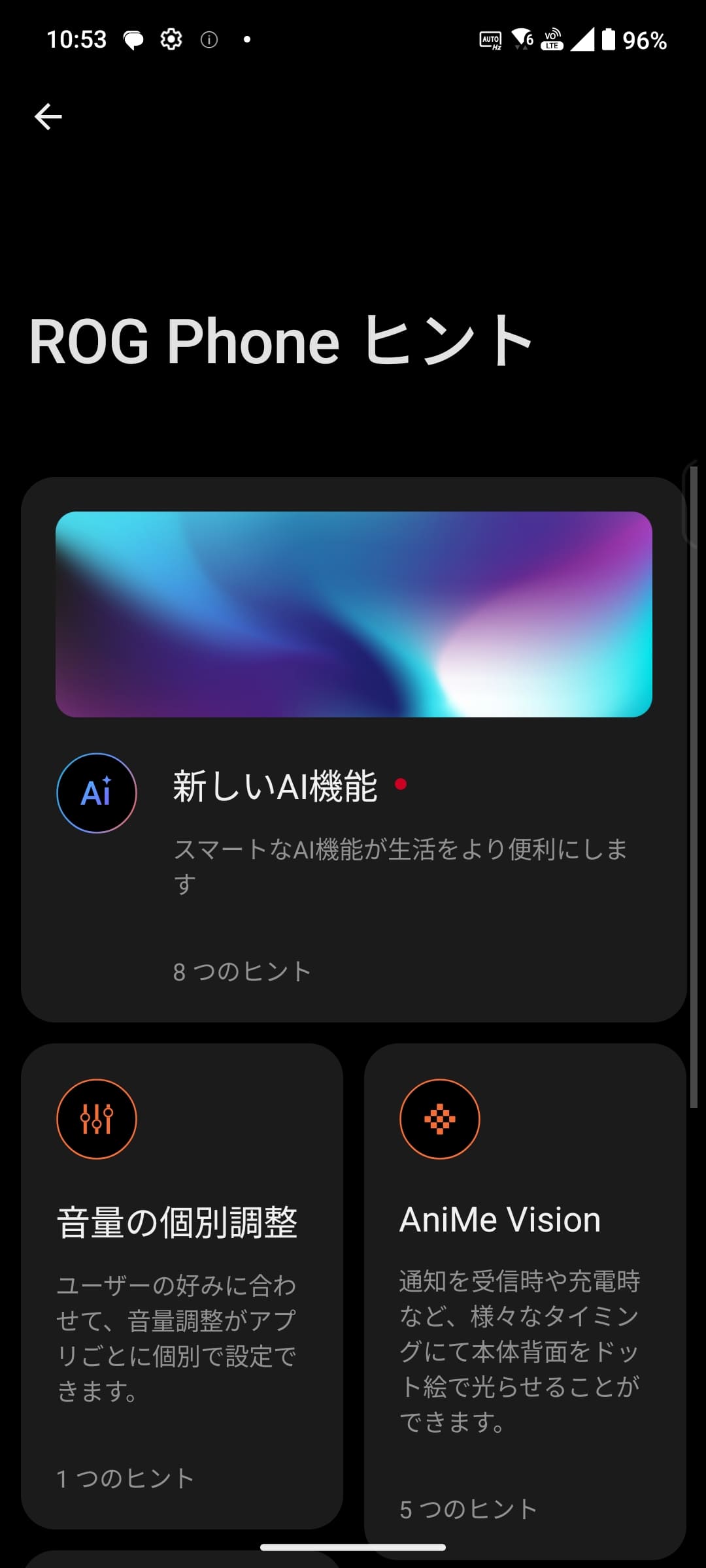Open the 新しいAI機能 card's Ai icon
This screenshot has width=706, height=1568.
[96, 793]
